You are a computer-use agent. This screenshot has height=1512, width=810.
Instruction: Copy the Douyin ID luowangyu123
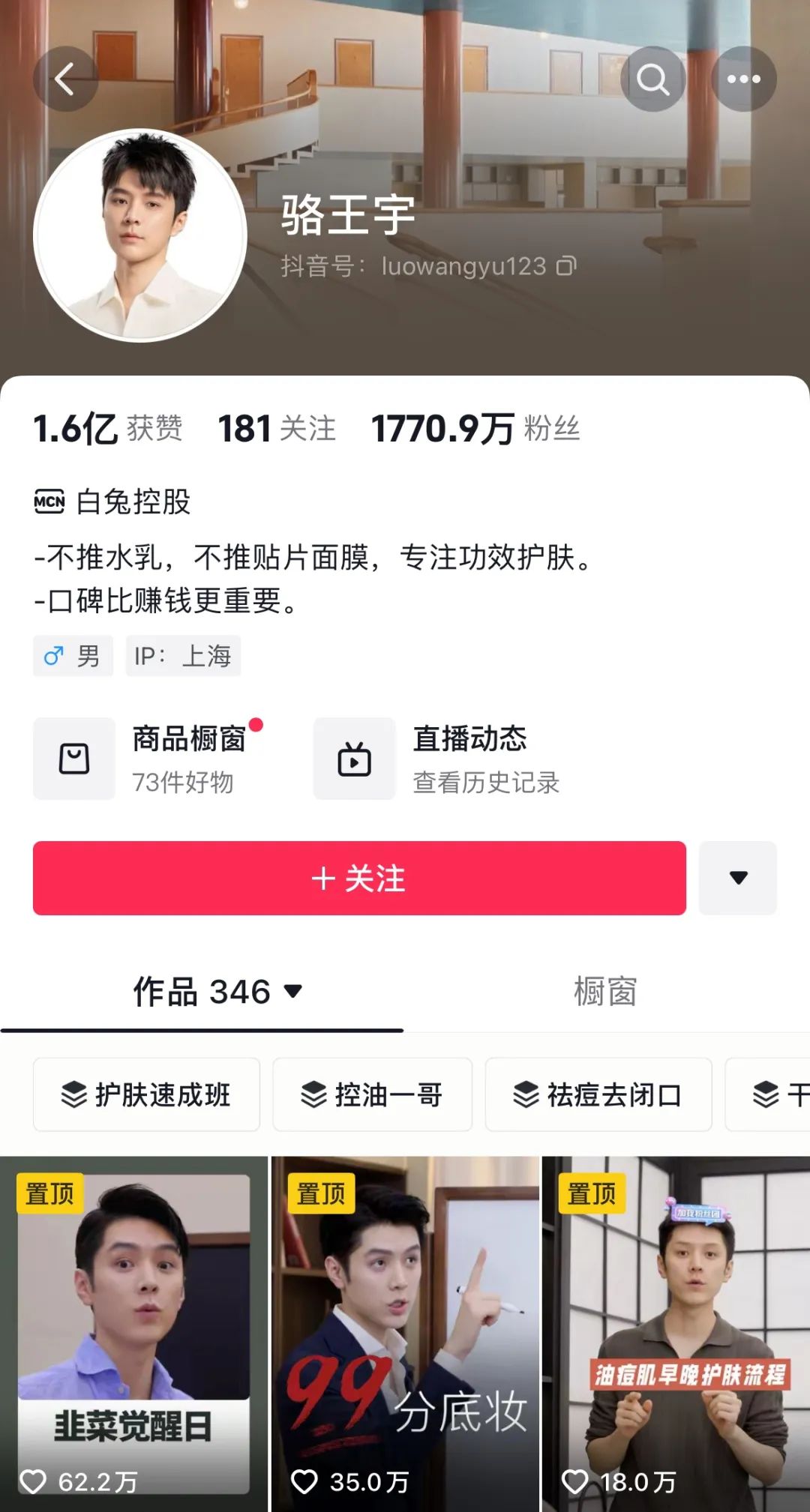[x=567, y=266]
